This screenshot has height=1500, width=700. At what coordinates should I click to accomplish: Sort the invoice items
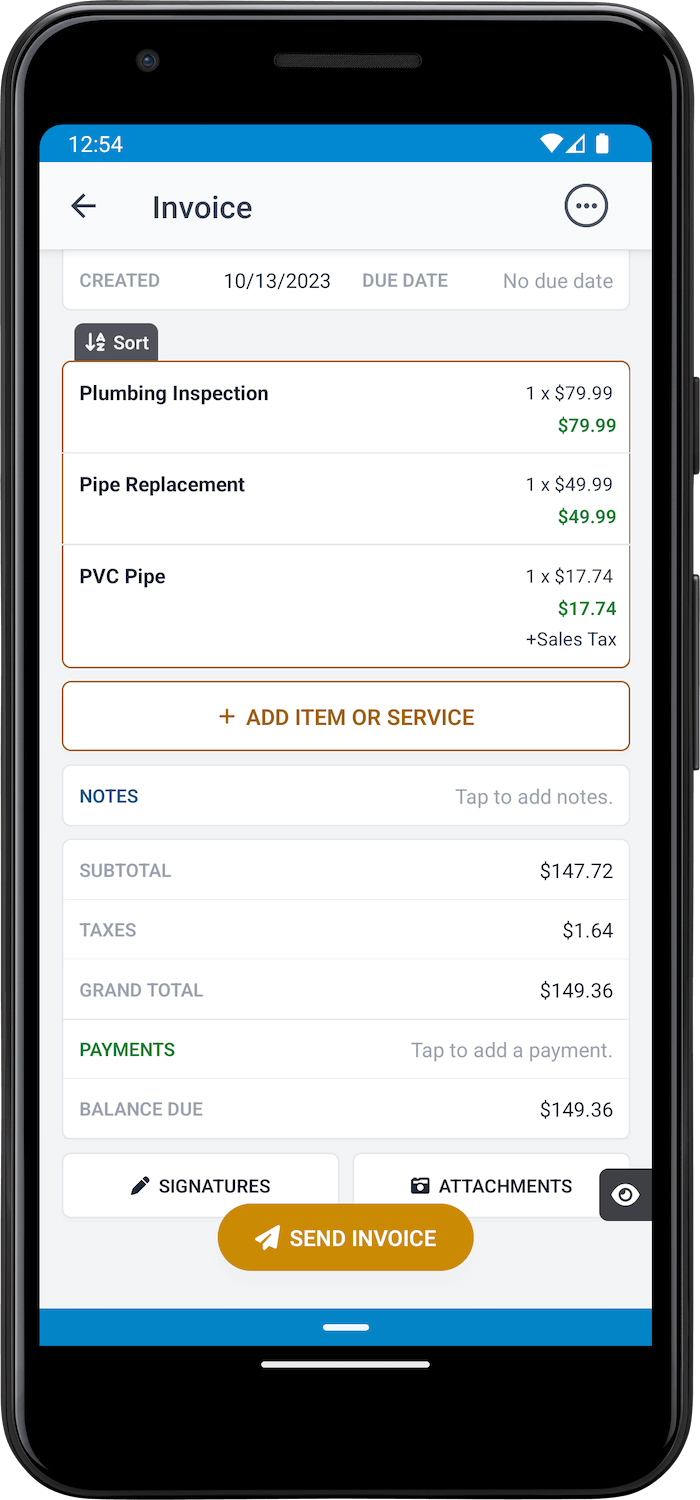pyautogui.click(x=116, y=343)
